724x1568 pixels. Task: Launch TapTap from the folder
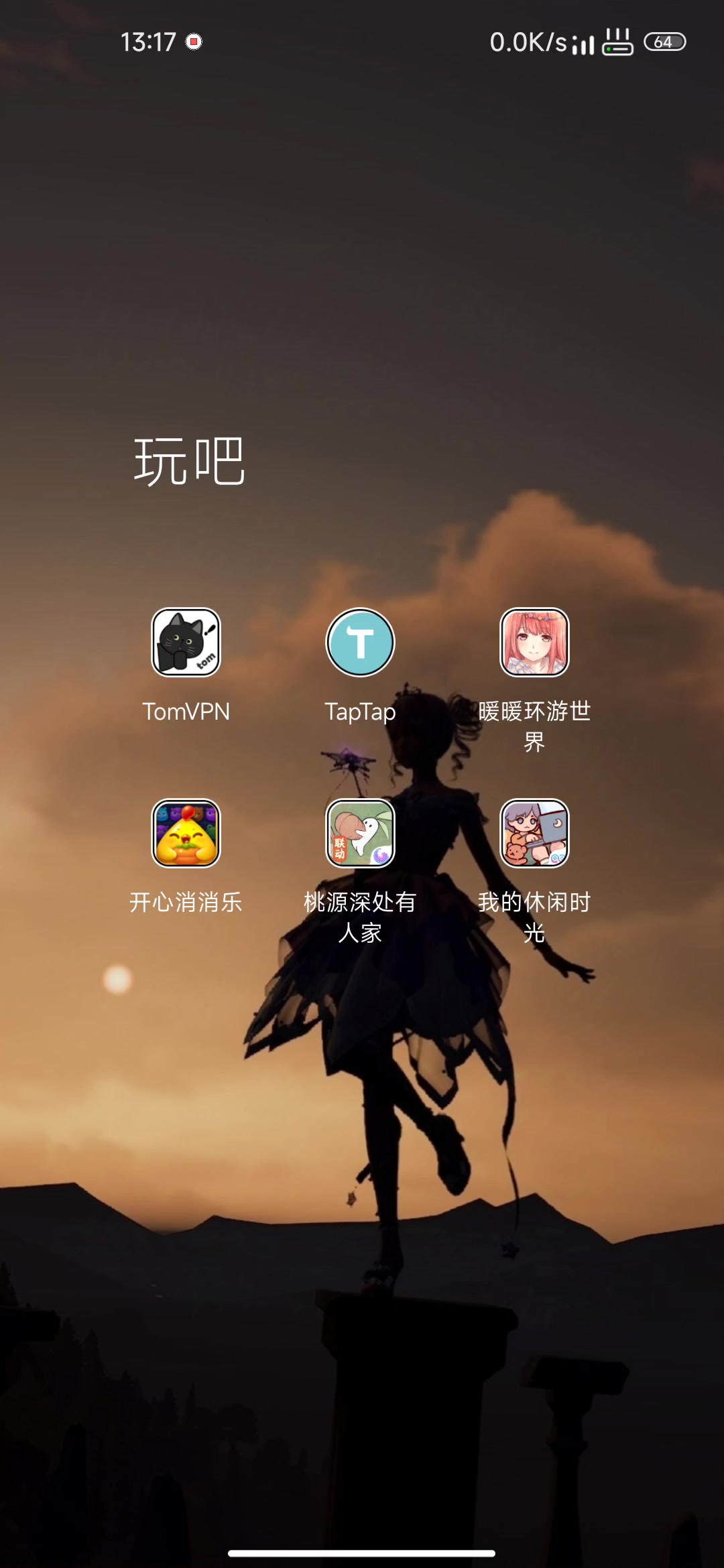(x=361, y=642)
